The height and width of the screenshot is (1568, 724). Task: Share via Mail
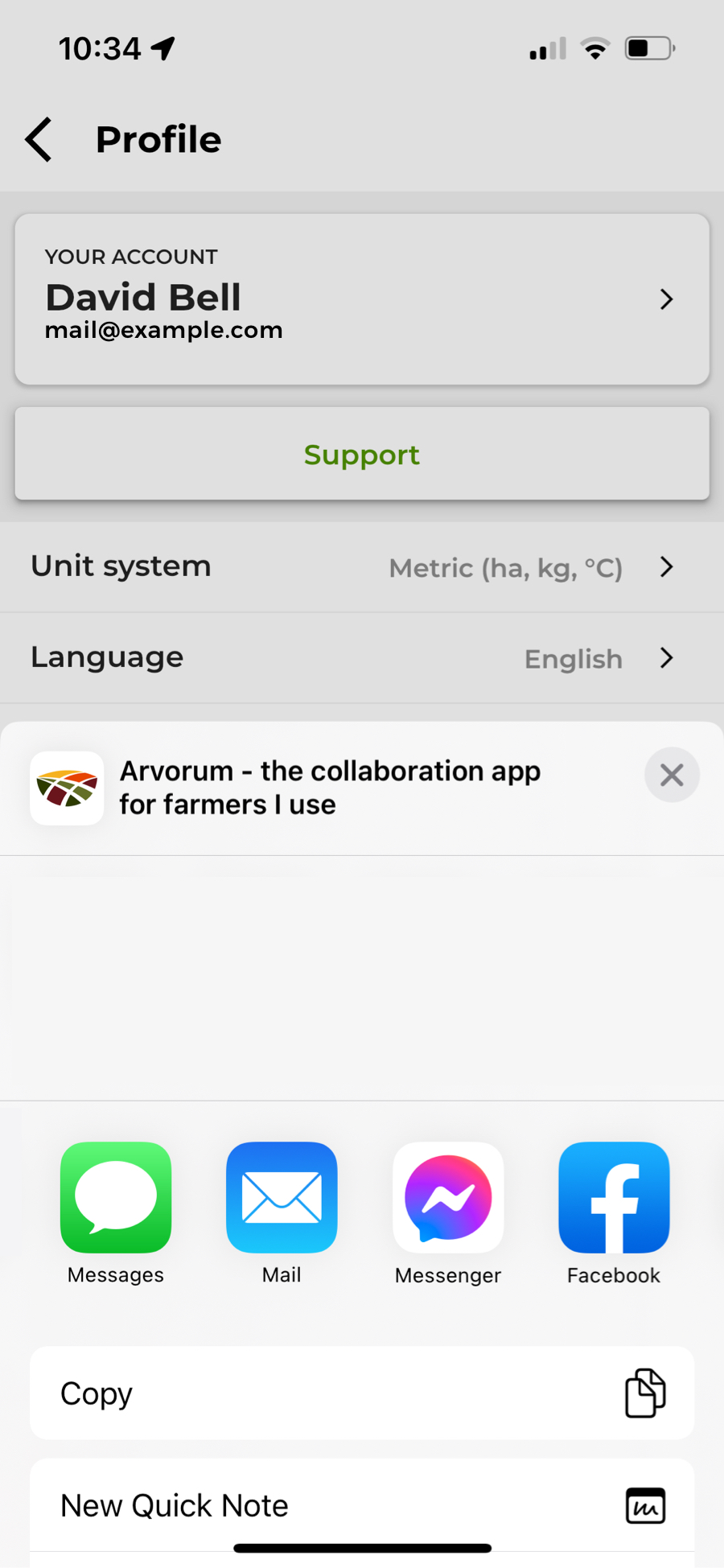click(x=282, y=1197)
